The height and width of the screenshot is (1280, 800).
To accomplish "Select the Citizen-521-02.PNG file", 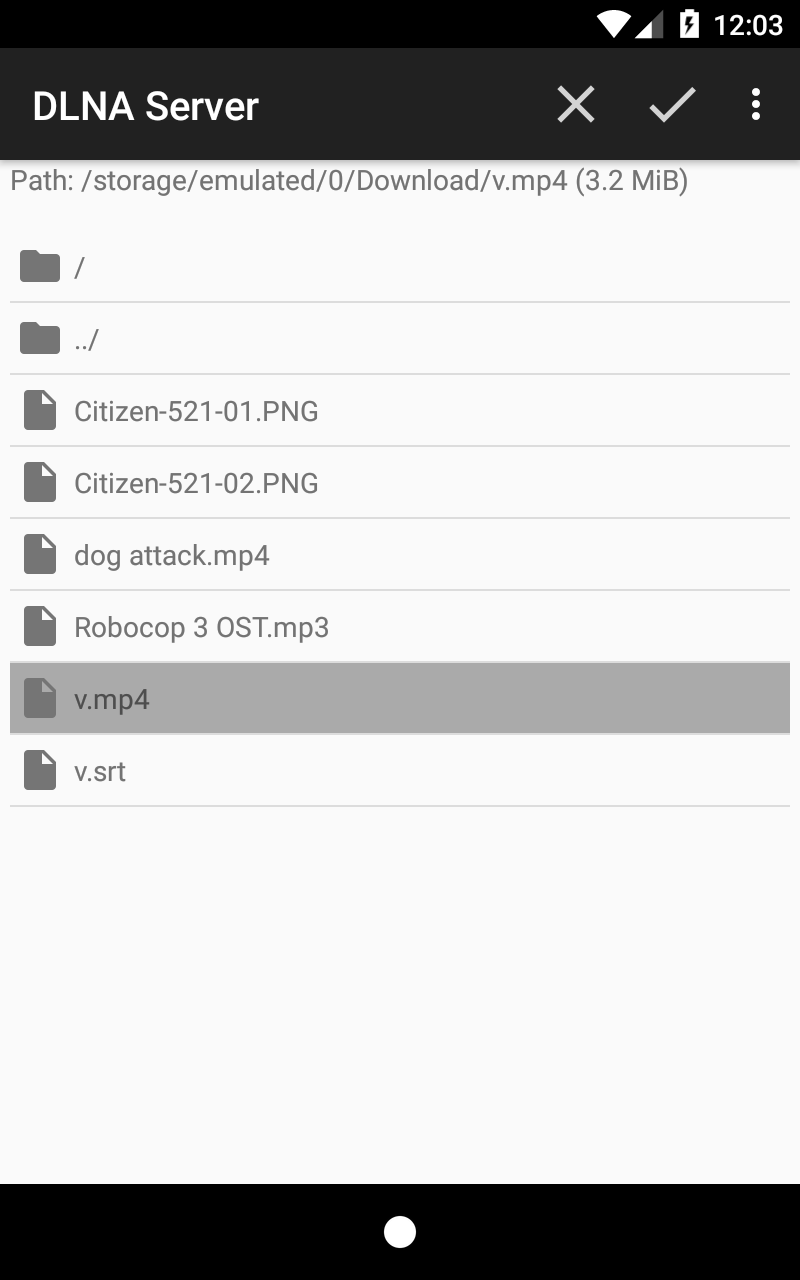I will click(400, 482).
